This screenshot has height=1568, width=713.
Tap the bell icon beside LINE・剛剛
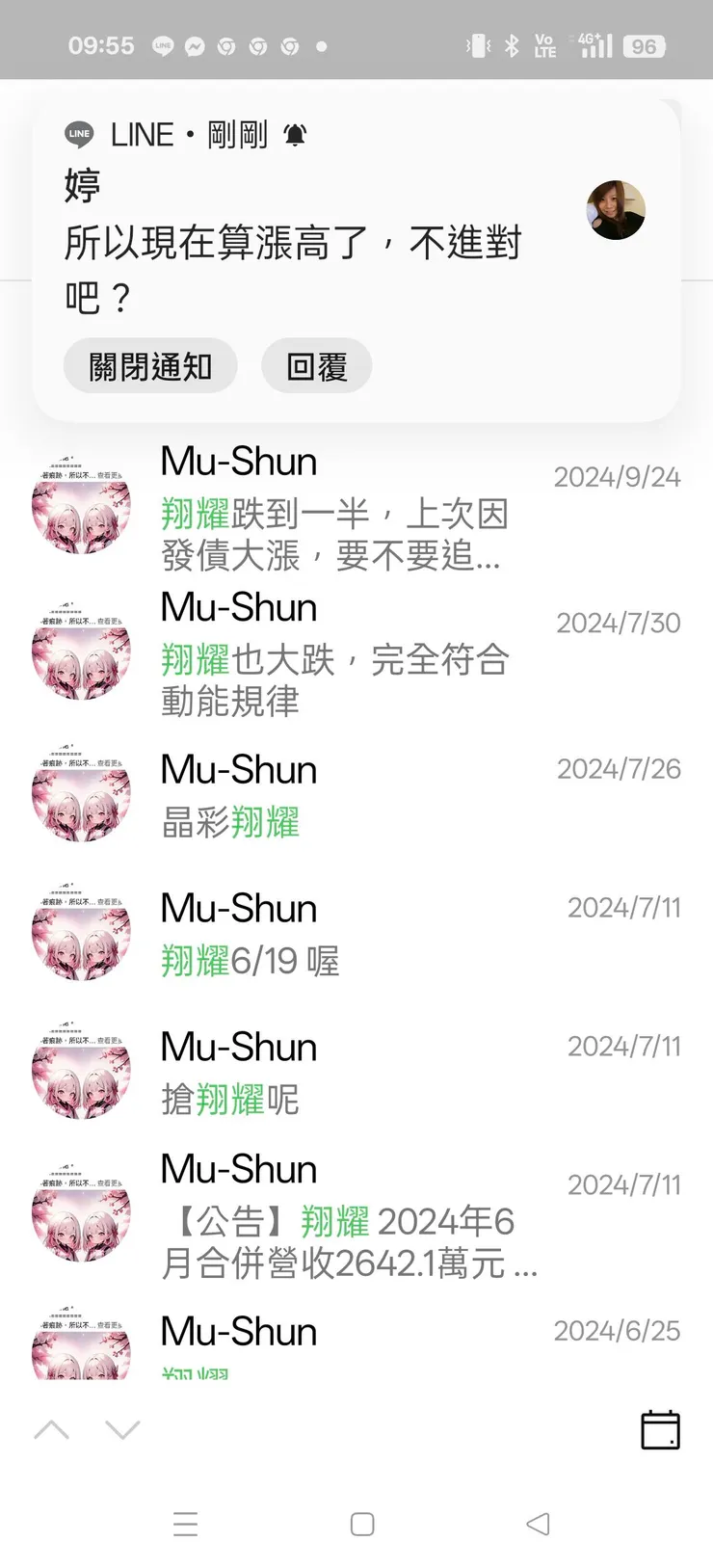point(294,134)
